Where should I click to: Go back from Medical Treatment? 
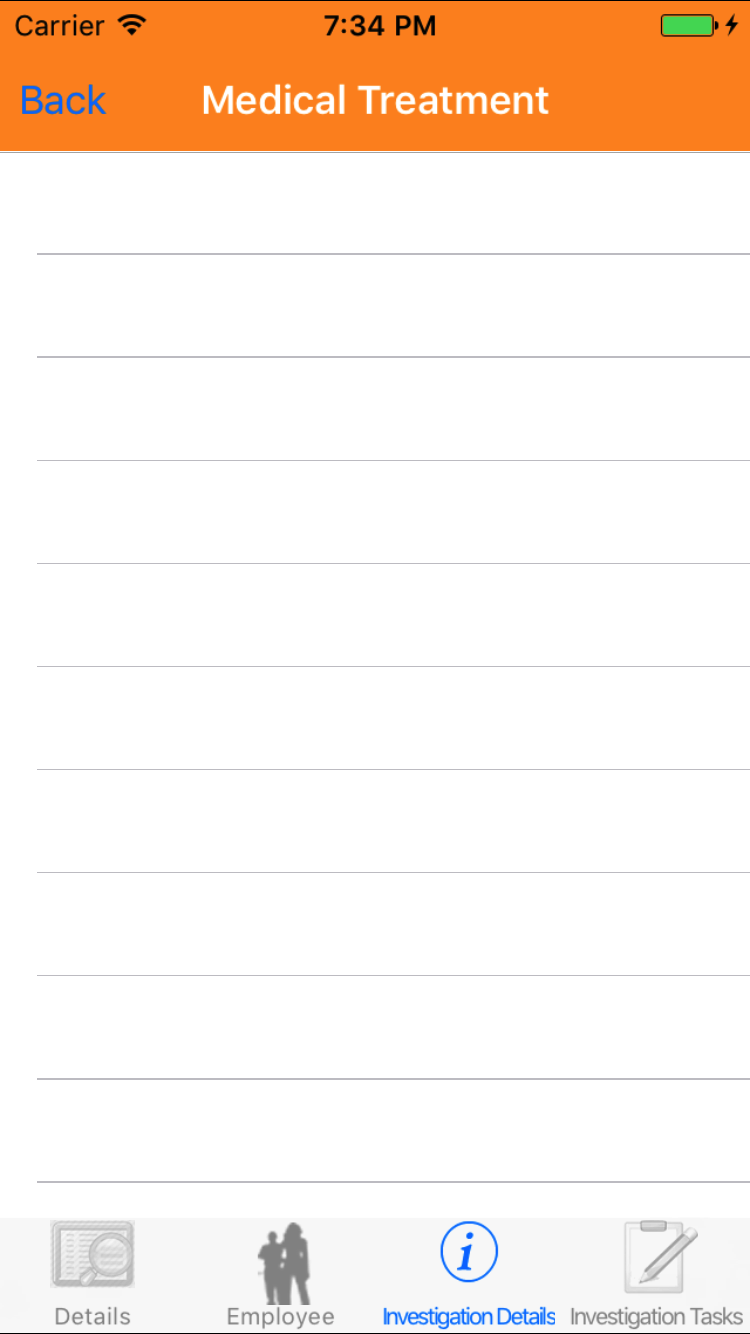[62, 101]
